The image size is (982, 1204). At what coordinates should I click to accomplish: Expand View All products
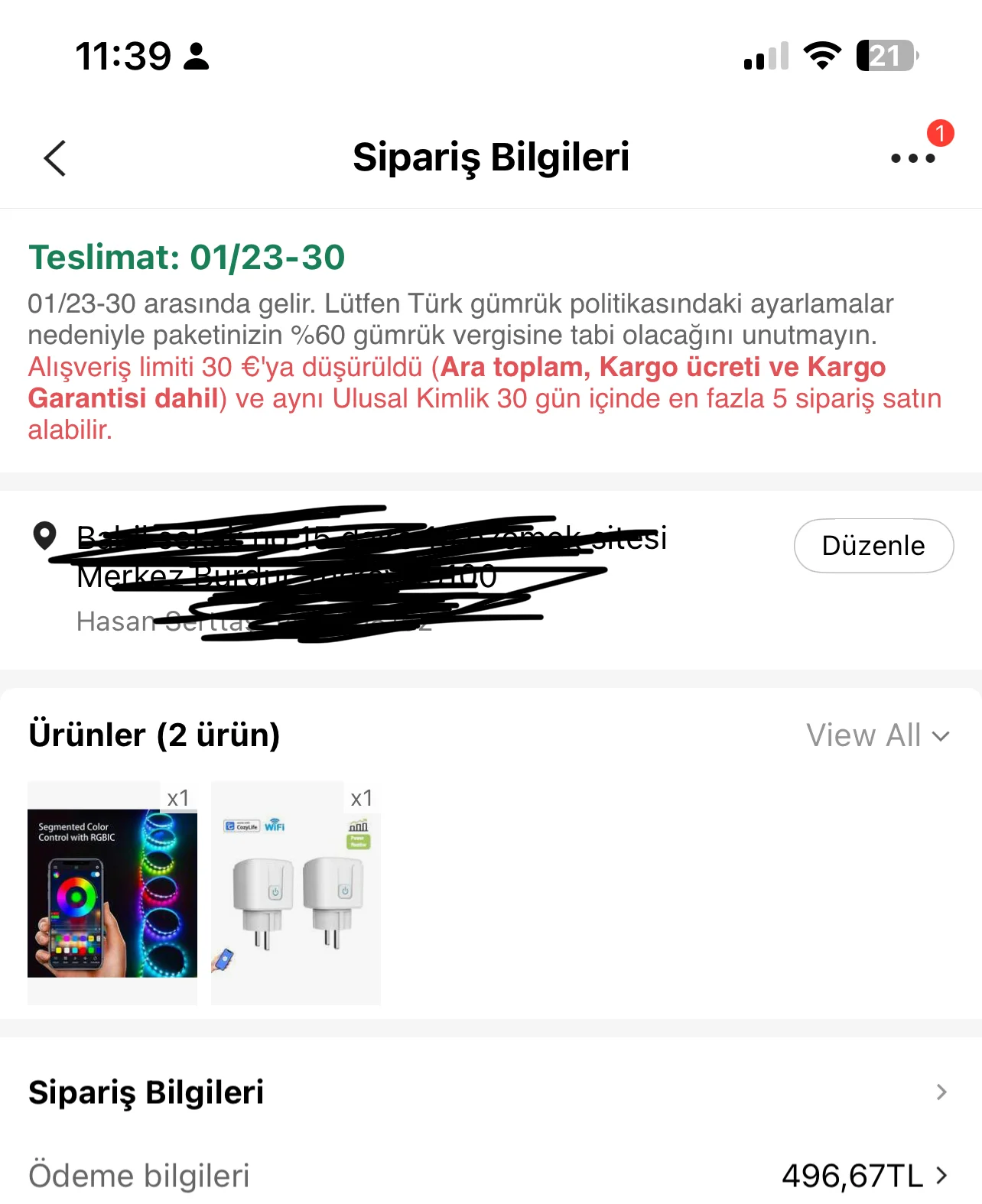(x=878, y=735)
